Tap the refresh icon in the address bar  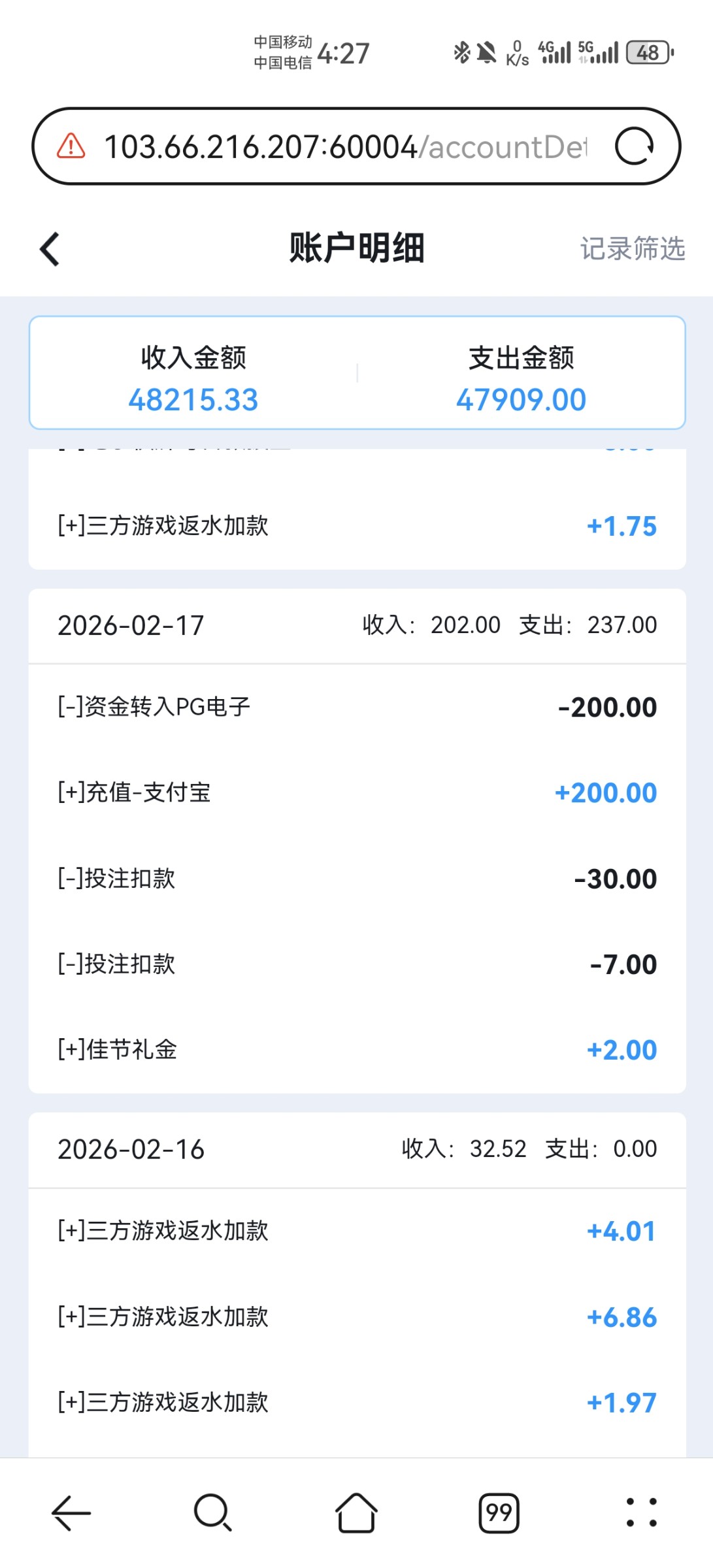[635, 145]
